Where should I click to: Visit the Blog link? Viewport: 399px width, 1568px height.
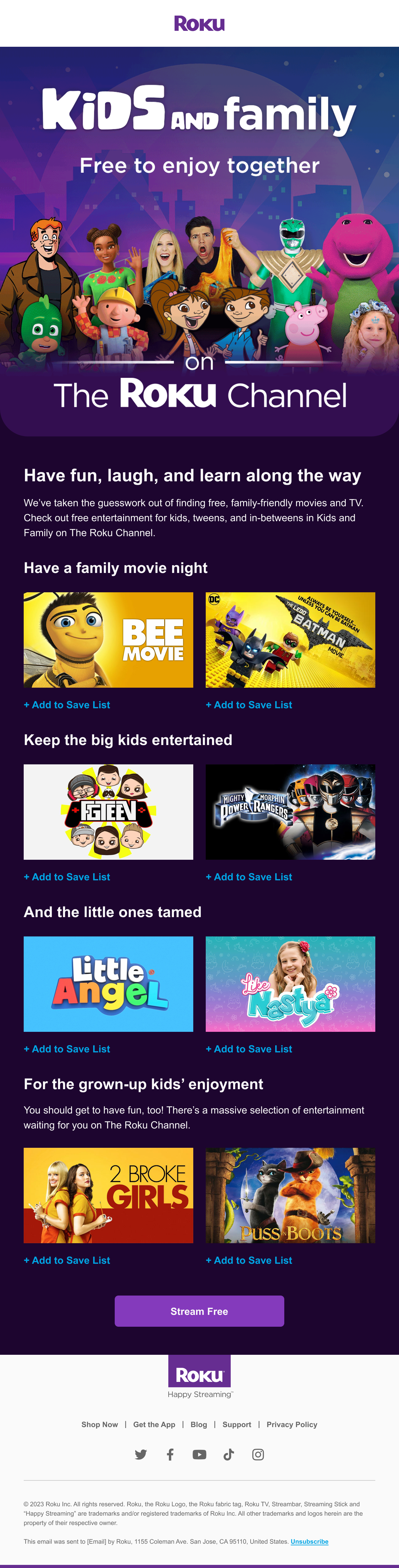199,1424
